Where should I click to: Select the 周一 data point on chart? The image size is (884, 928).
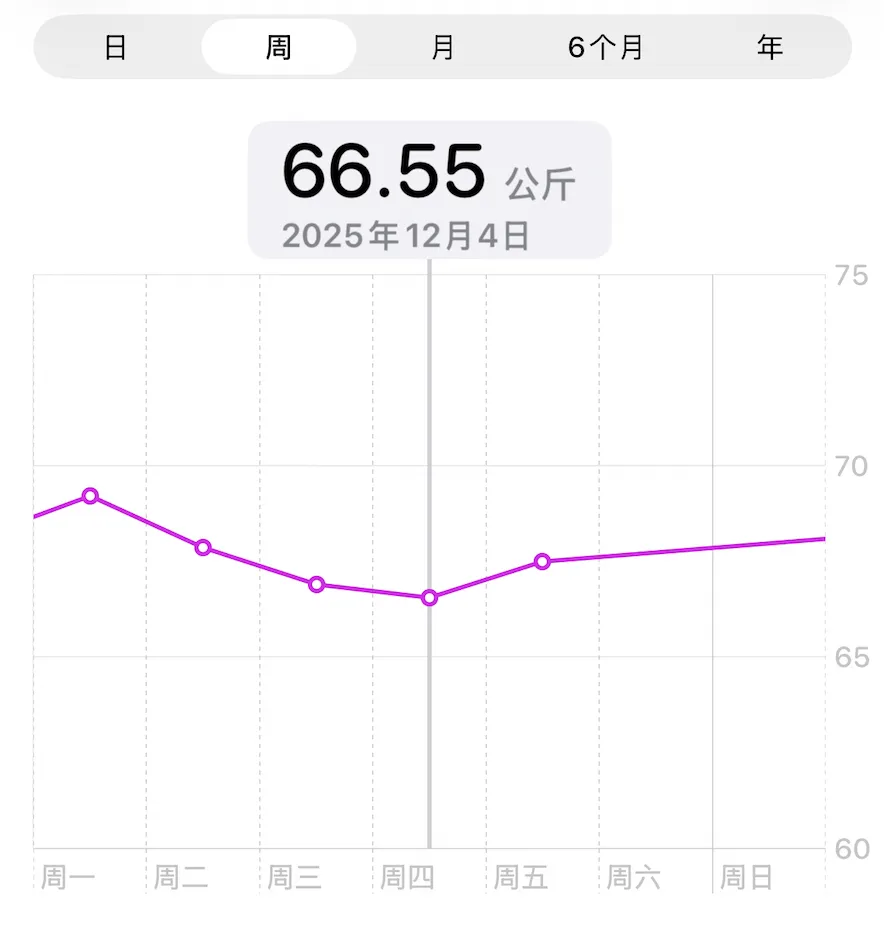90,496
